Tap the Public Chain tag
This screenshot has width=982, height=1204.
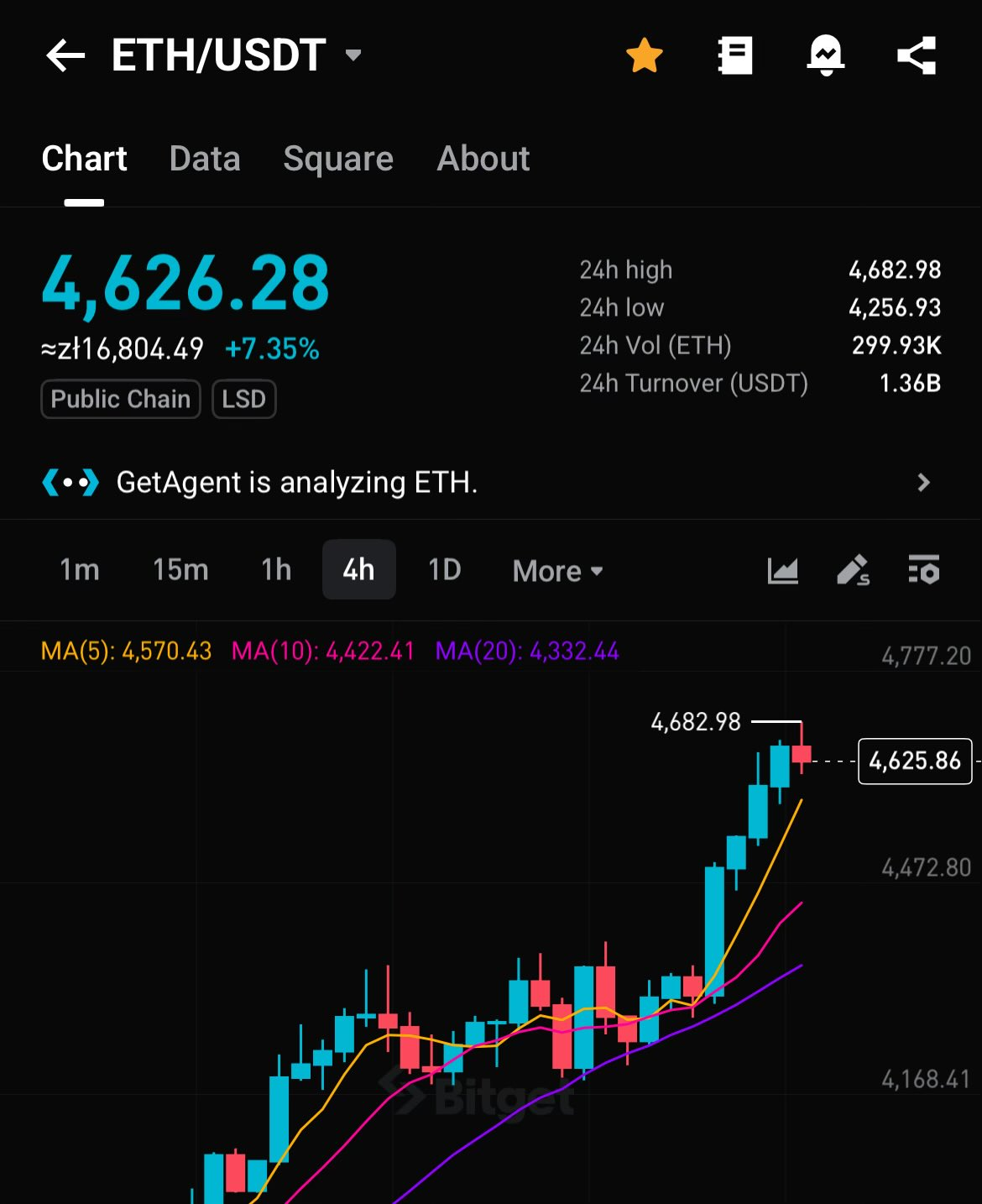pos(121,399)
